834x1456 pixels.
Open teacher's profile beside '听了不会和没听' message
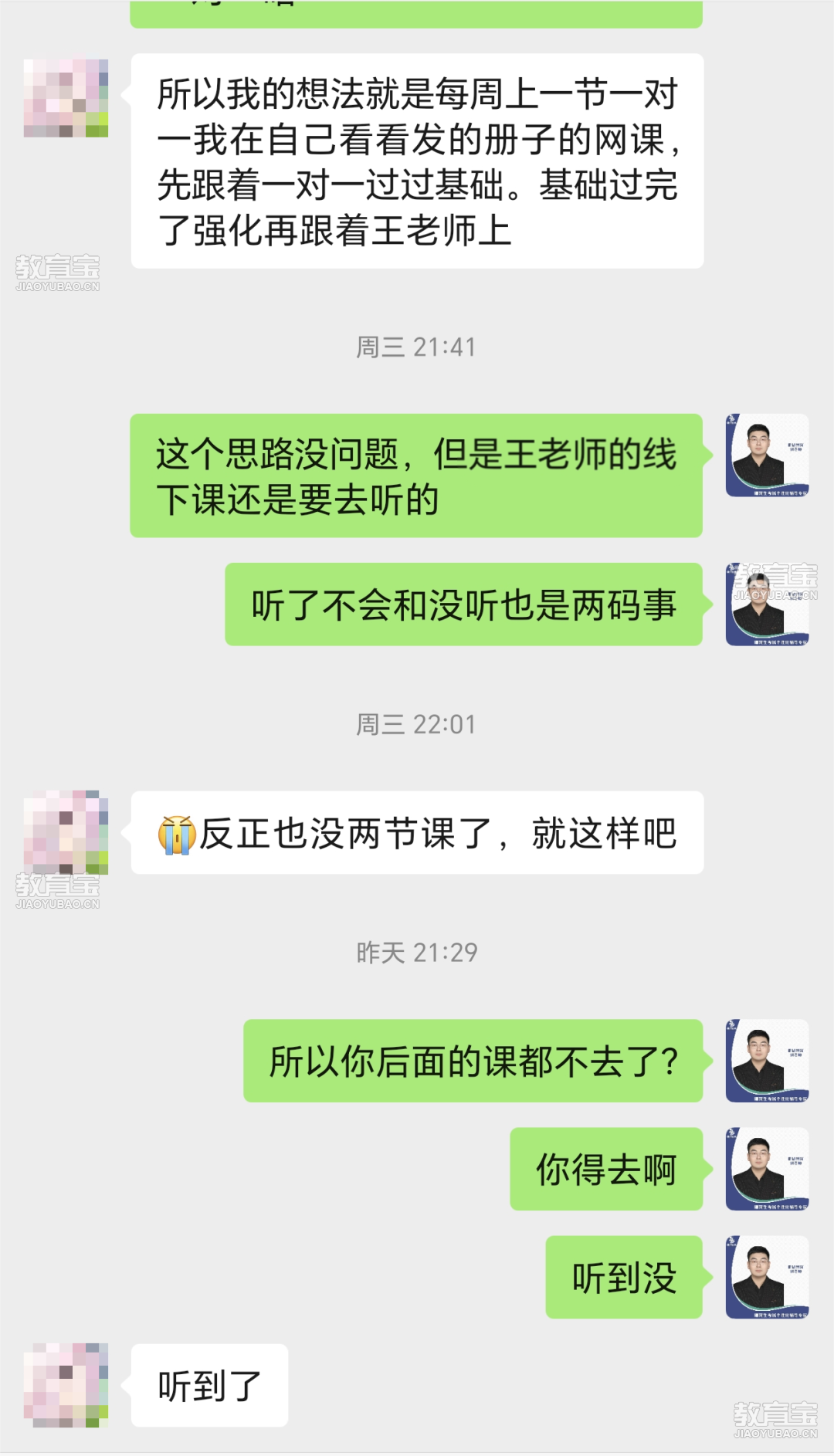point(767,604)
